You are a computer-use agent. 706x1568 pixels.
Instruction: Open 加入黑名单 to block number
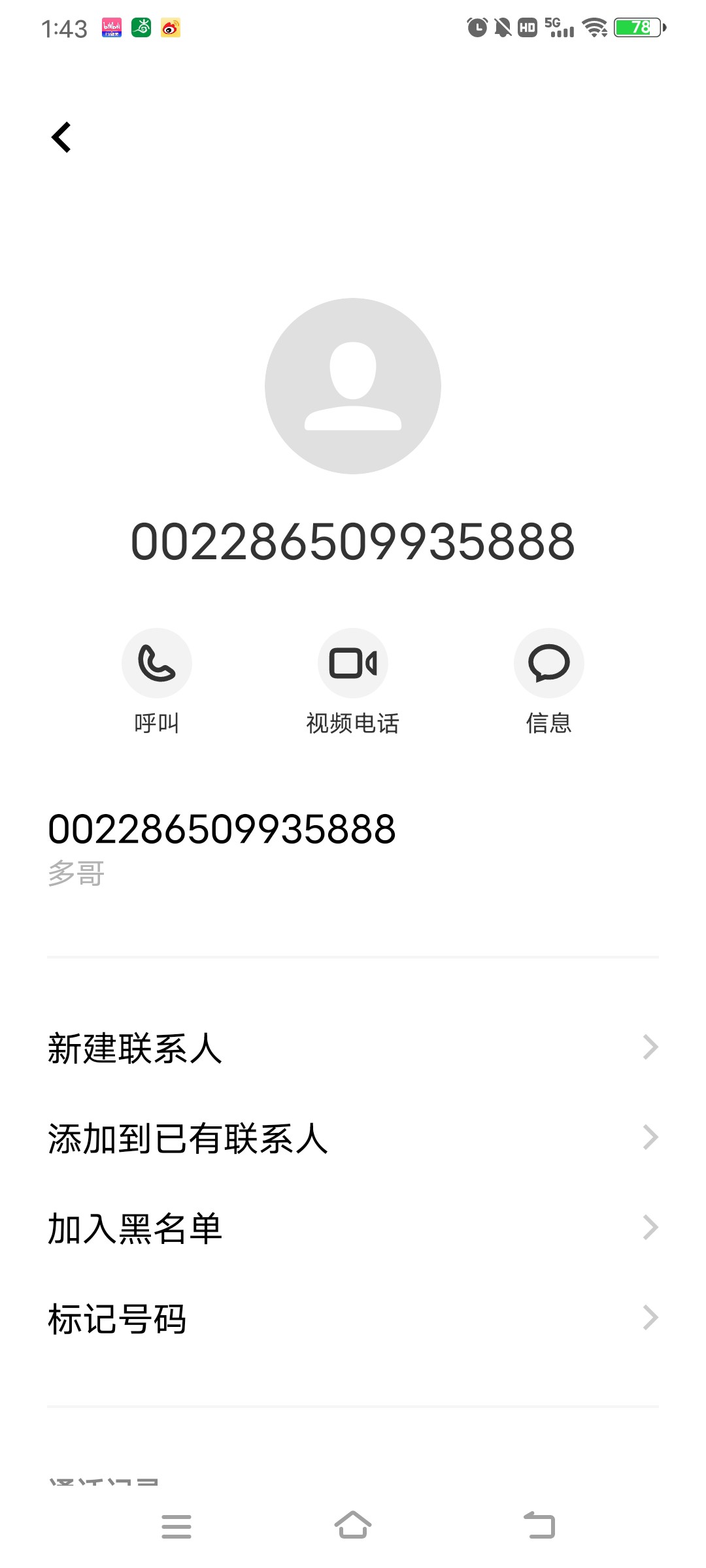(353, 1228)
